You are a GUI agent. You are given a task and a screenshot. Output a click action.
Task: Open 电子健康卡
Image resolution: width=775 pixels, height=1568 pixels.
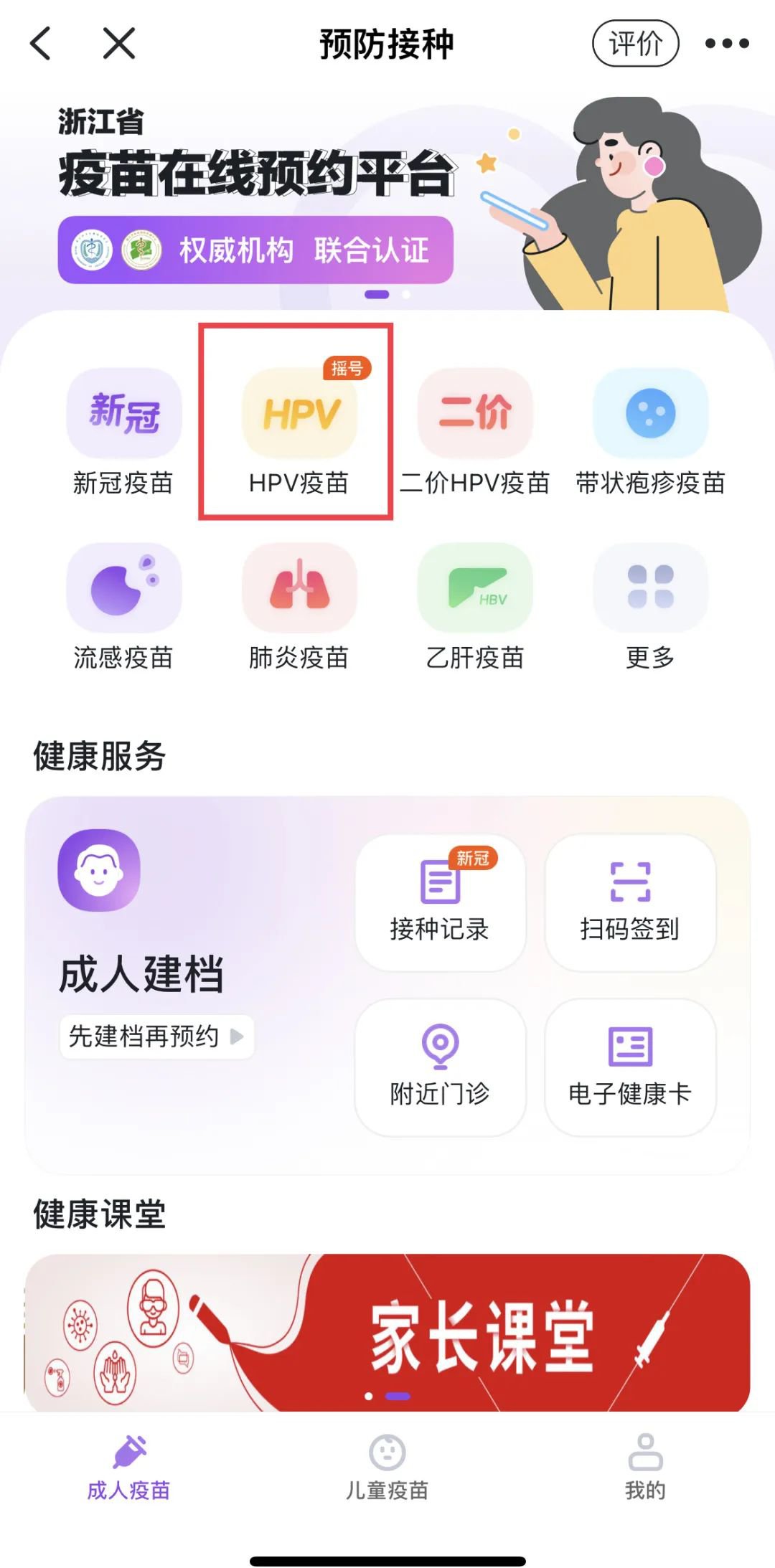pos(630,1067)
